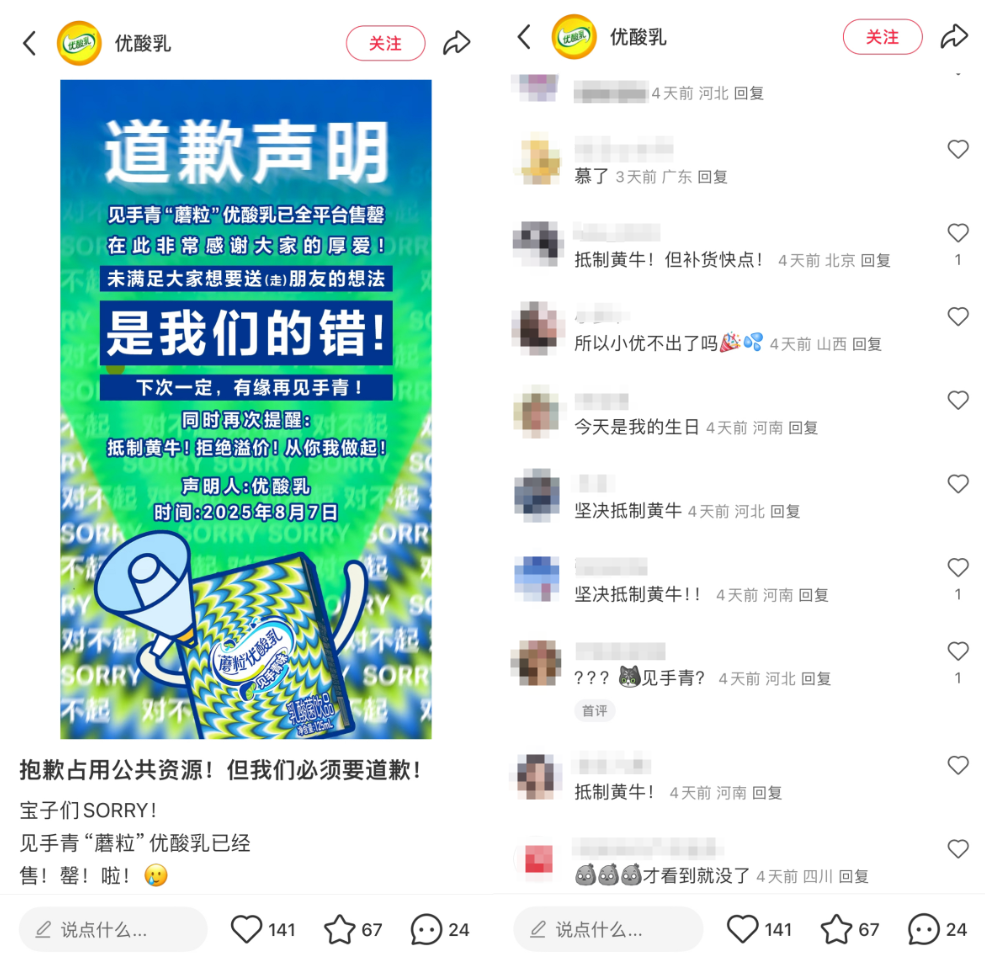Open the apology statement poster image
This screenshot has width=985, height=958.
(x=245, y=409)
